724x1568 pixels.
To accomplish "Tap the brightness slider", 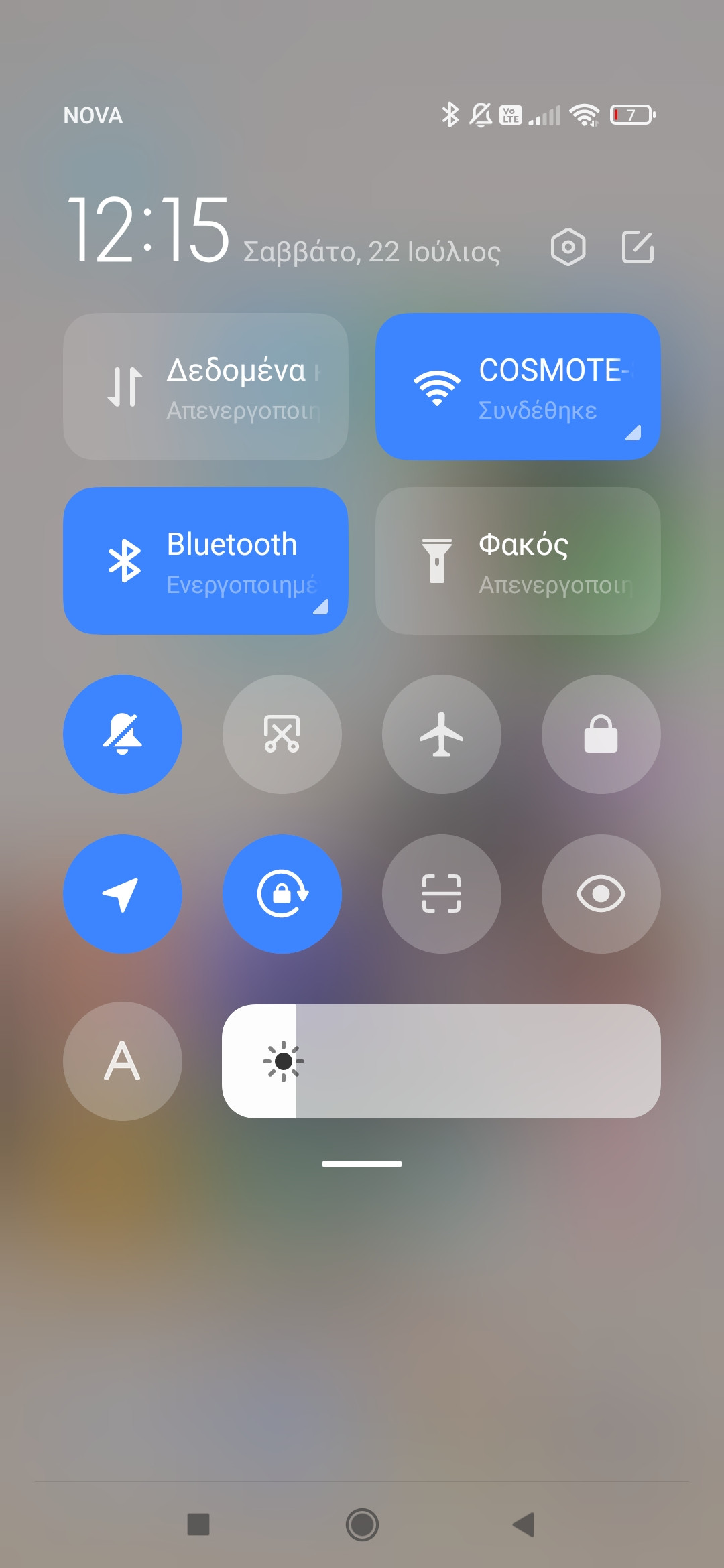I will 441,1061.
